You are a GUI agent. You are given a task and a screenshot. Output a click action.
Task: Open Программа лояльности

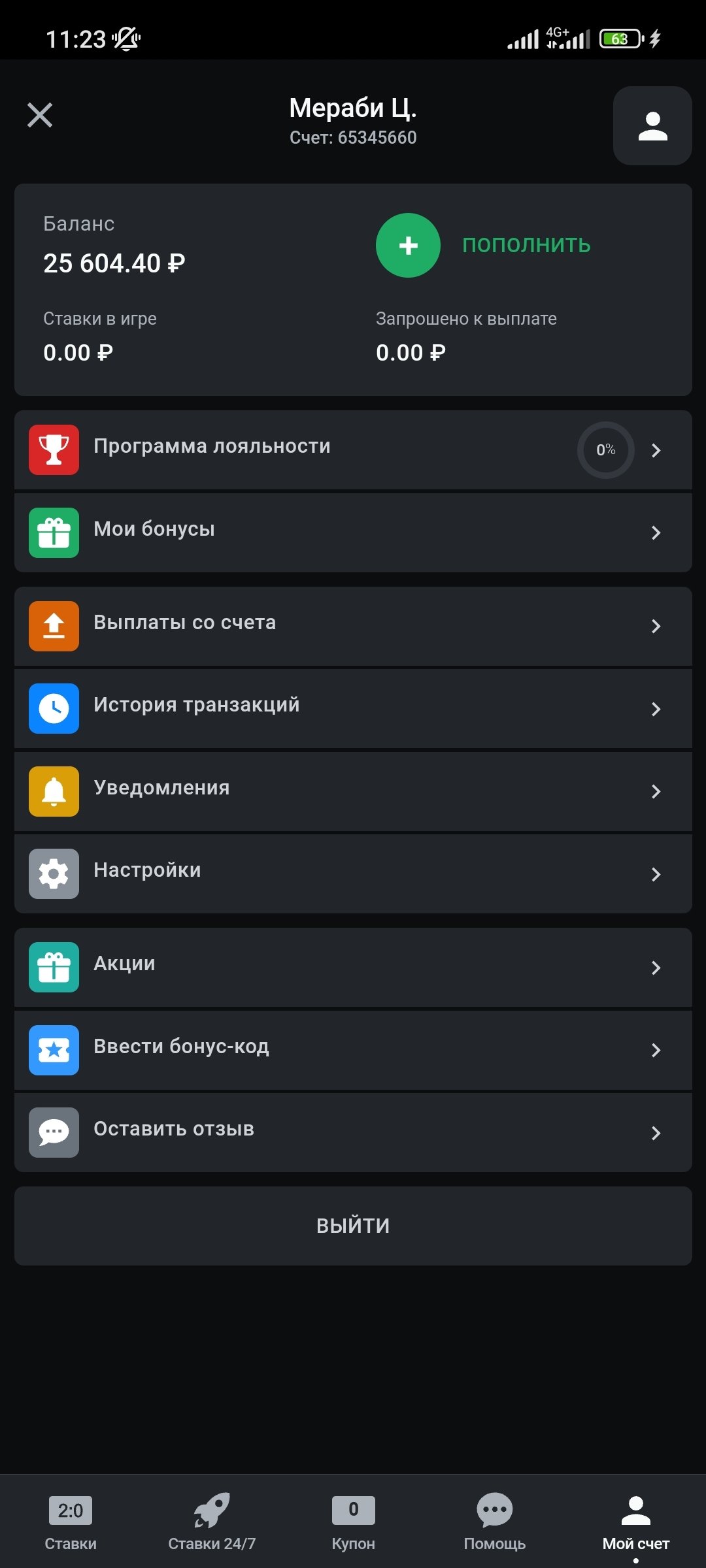[353, 449]
